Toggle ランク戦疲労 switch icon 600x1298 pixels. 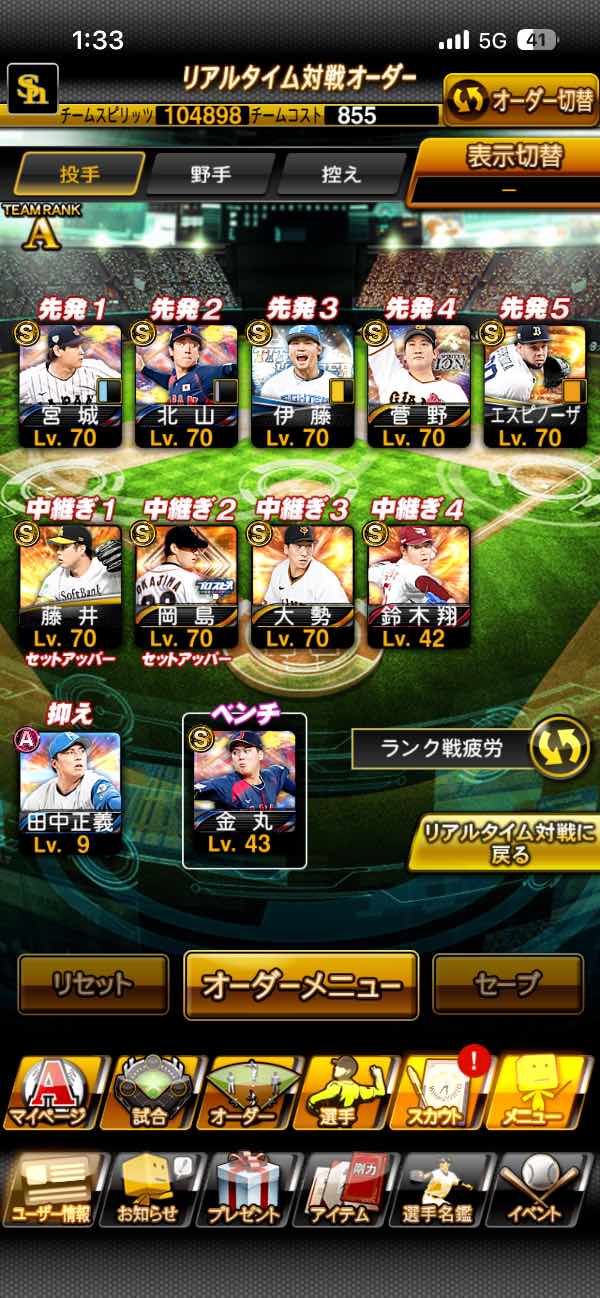click(558, 748)
